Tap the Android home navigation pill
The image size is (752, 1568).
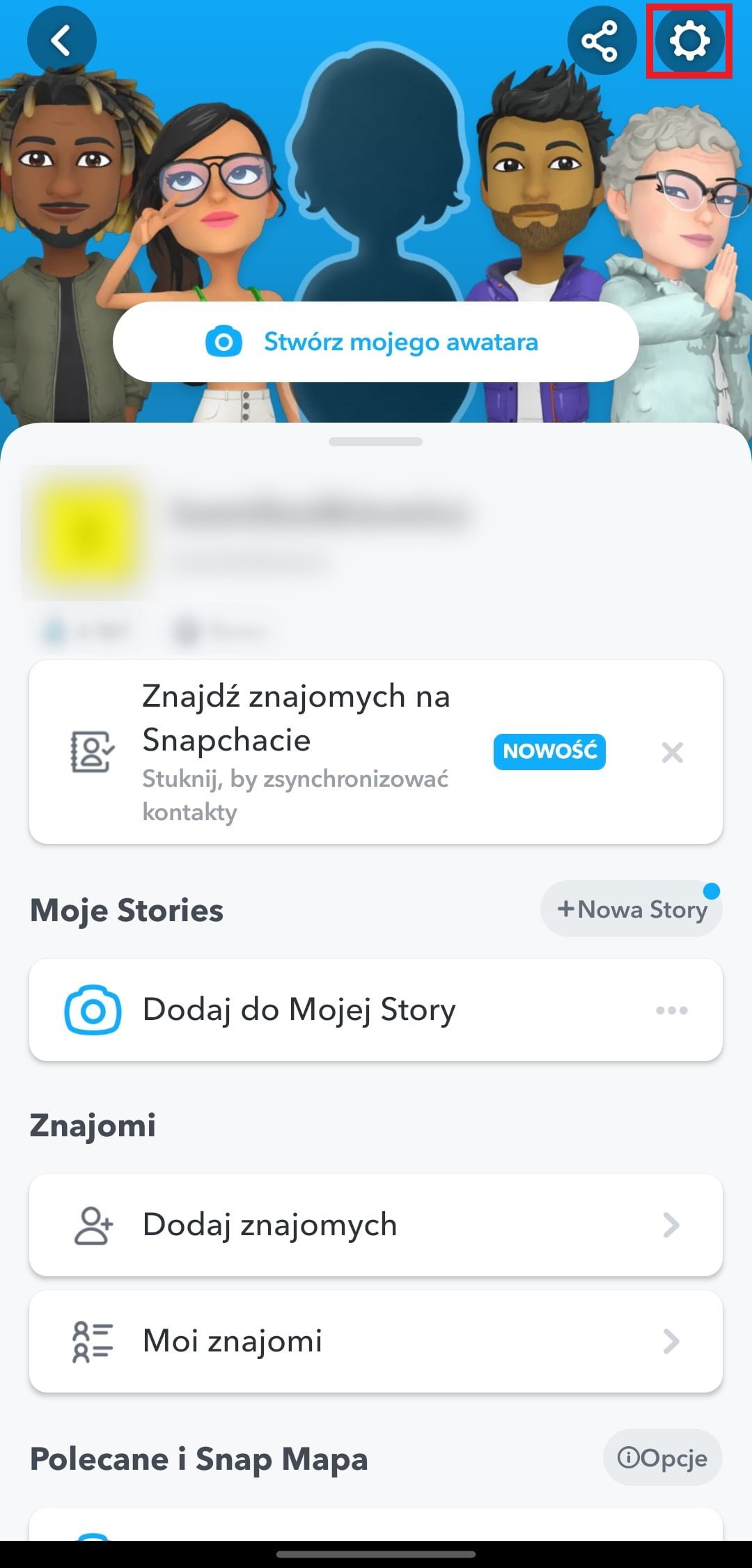click(376, 1554)
